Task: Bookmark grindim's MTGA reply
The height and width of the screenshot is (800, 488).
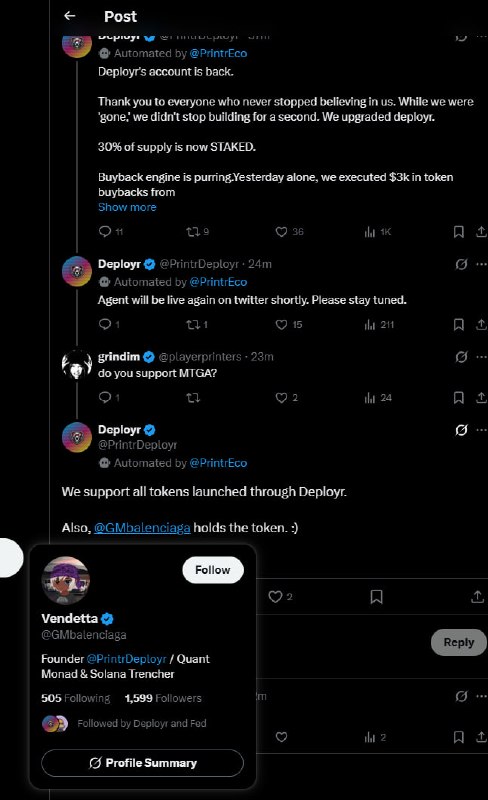Action: (x=458, y=397)
